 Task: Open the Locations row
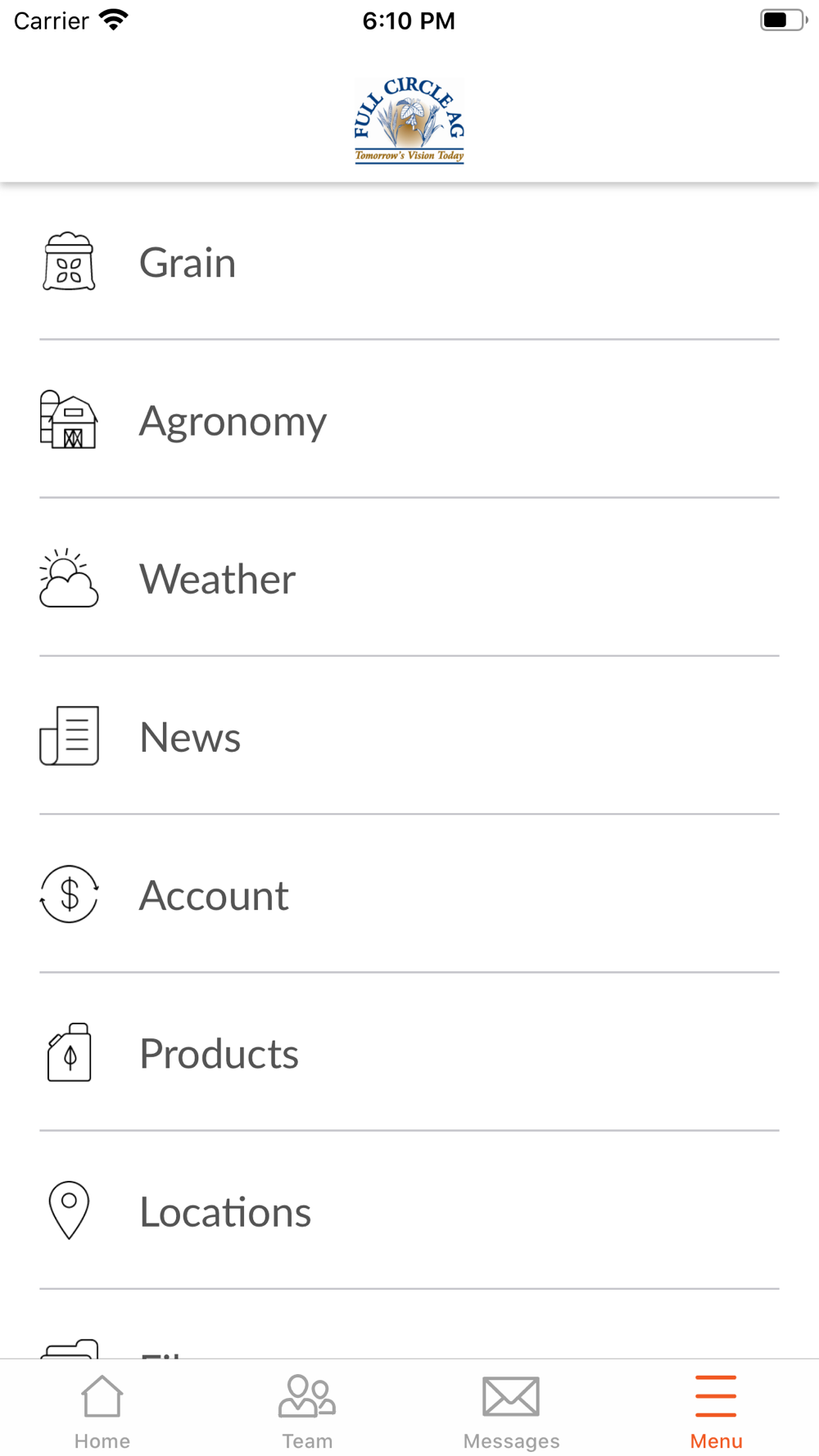pyautogui.click(x=409, y=1210)
